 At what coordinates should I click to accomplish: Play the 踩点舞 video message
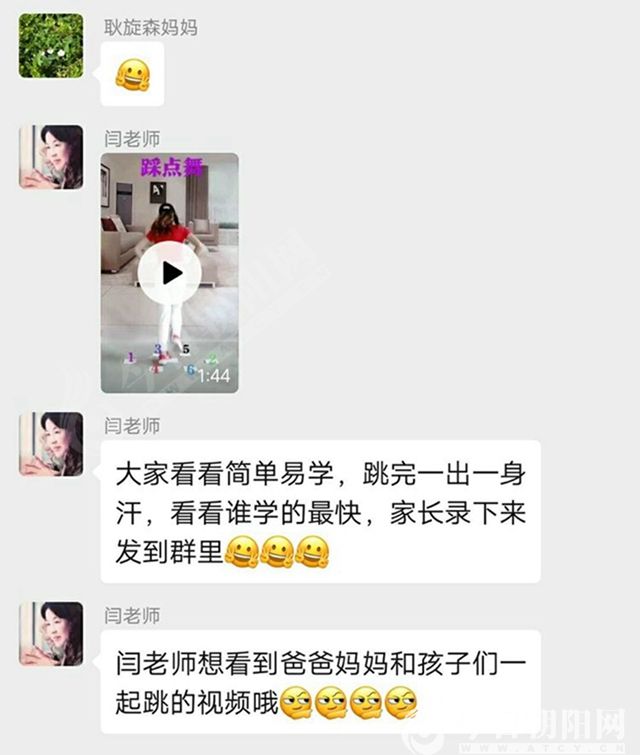click(x=169, y=272)
